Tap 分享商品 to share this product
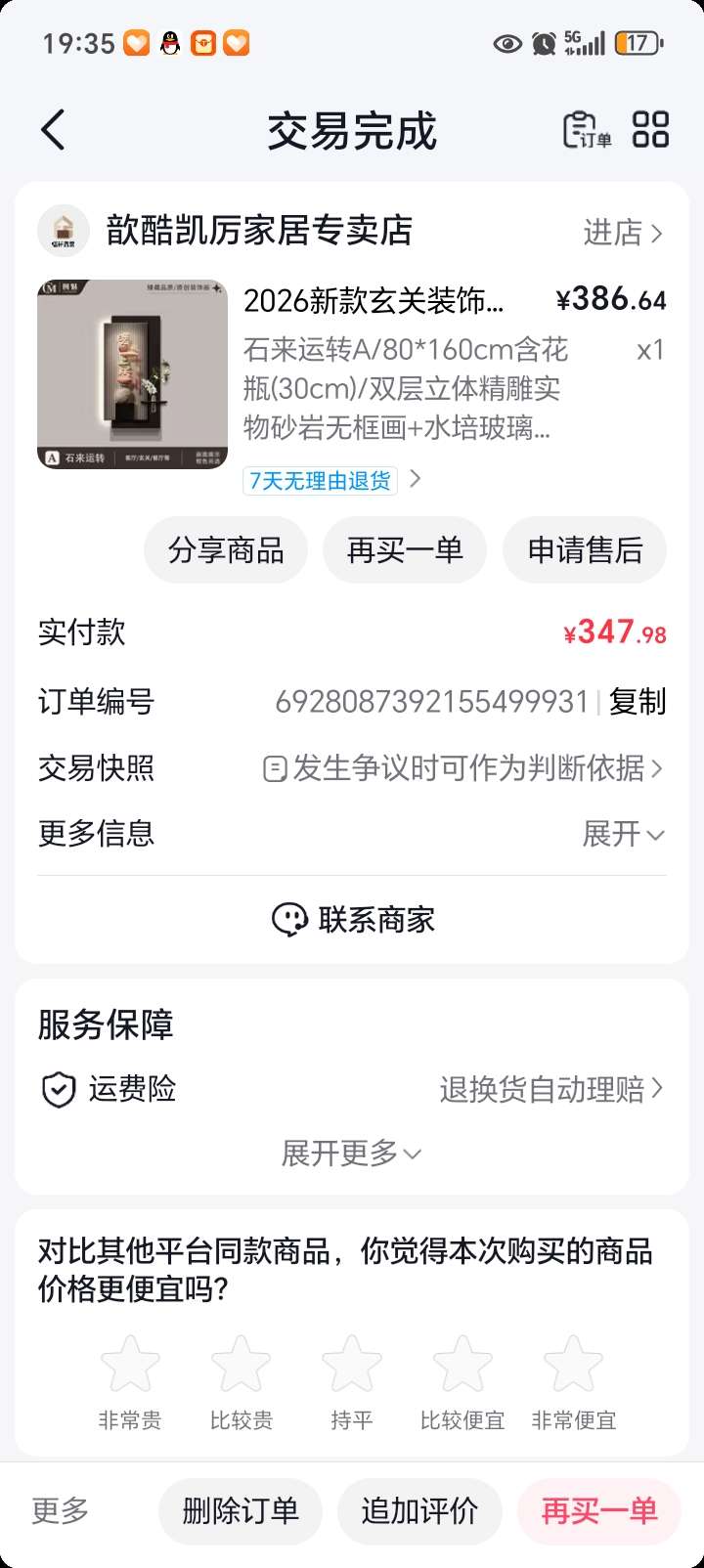The image size is (704, 1568). pyautogui.click(x=226, y=550)
